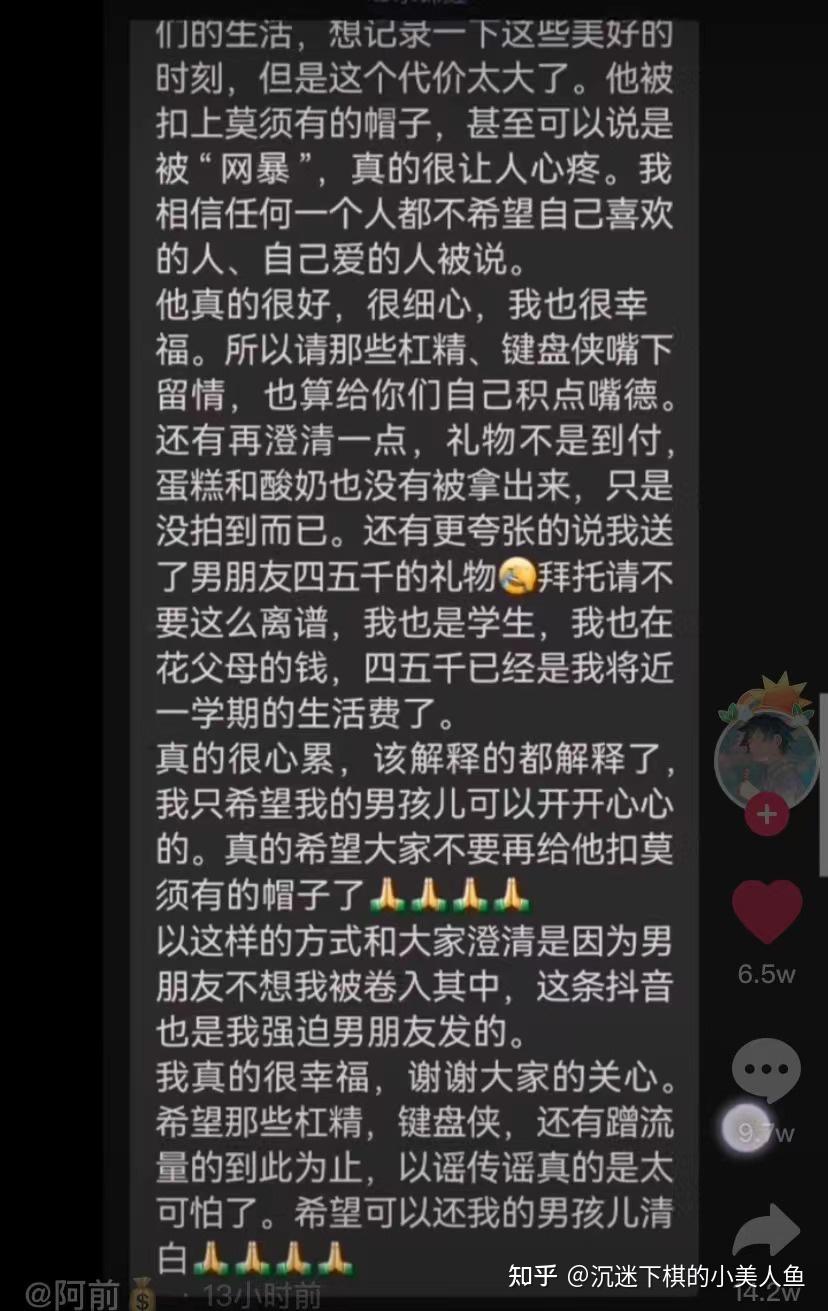Like this video with the heart
Screen dimensions: 828x1311
point(767,911)
